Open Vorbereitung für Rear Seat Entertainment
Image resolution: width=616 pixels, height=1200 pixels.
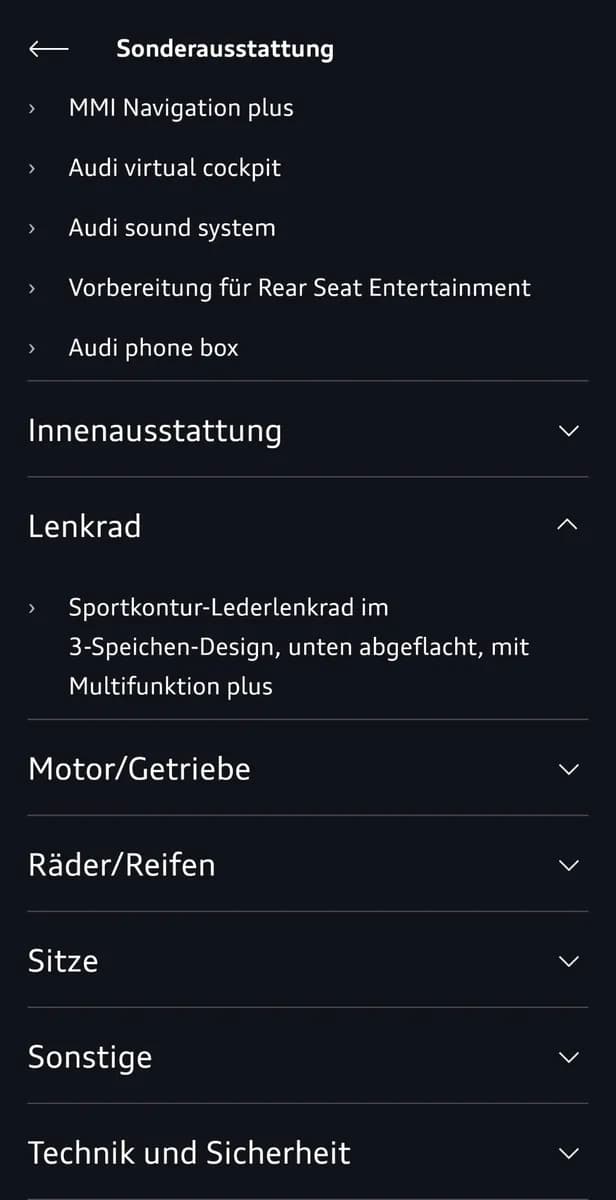point(308,288)
